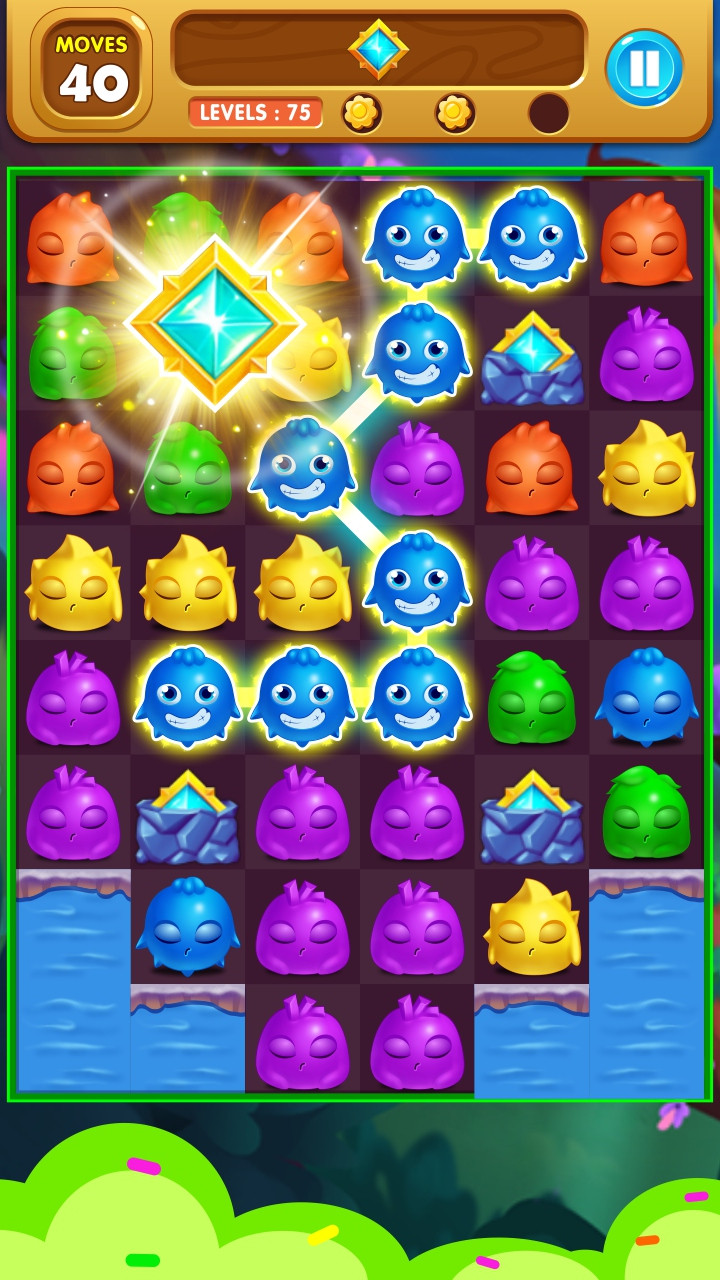This screenshot has height=1280, width=720.
Task: Pause the game
Action: coord(644,68)
